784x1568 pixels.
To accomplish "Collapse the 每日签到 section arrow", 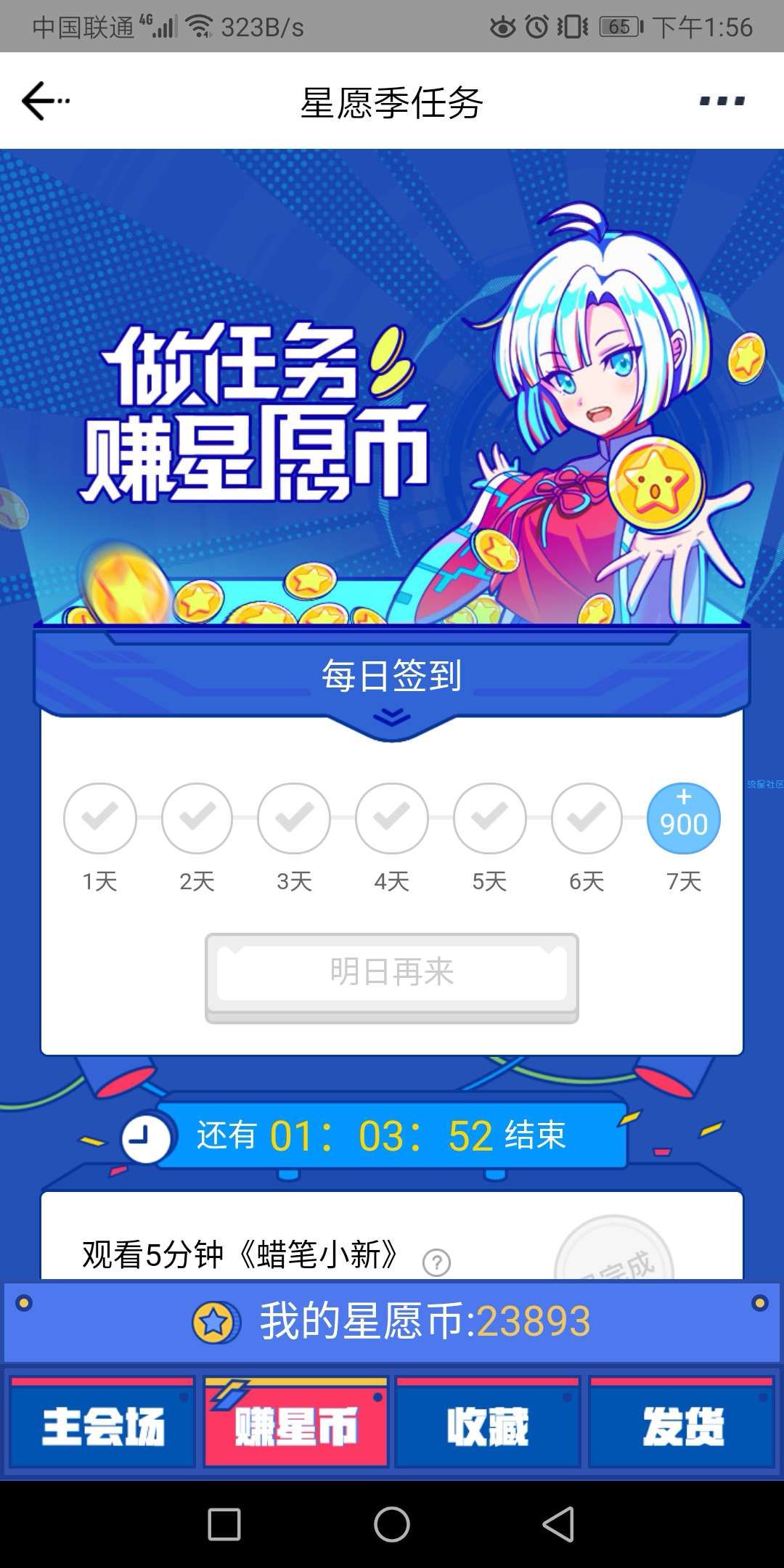I will [x=391, y=718].
